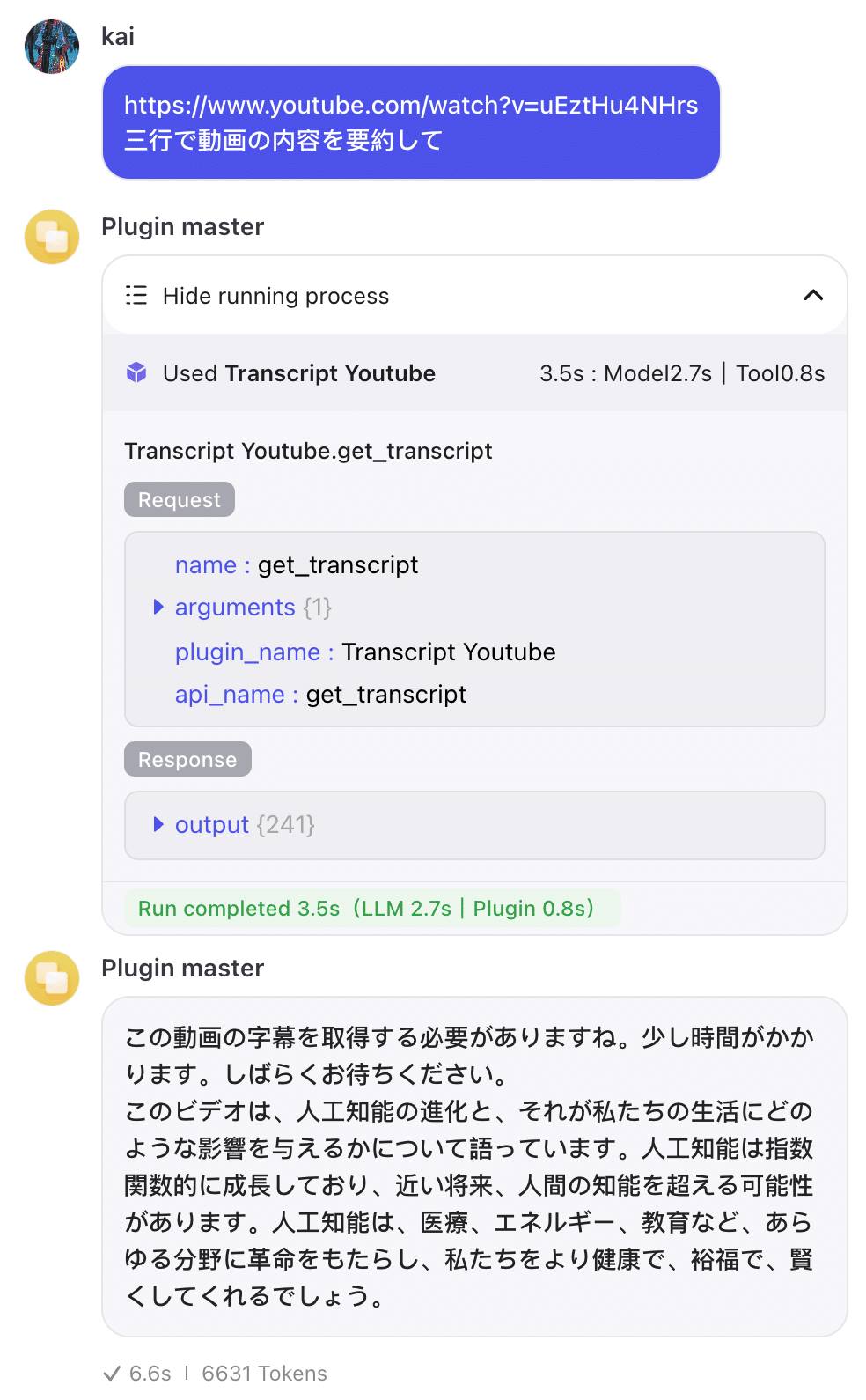This screenshot has width=866, height=1400.
Task: Expand the arguments {1} node
Action: (x=159, y=607)
